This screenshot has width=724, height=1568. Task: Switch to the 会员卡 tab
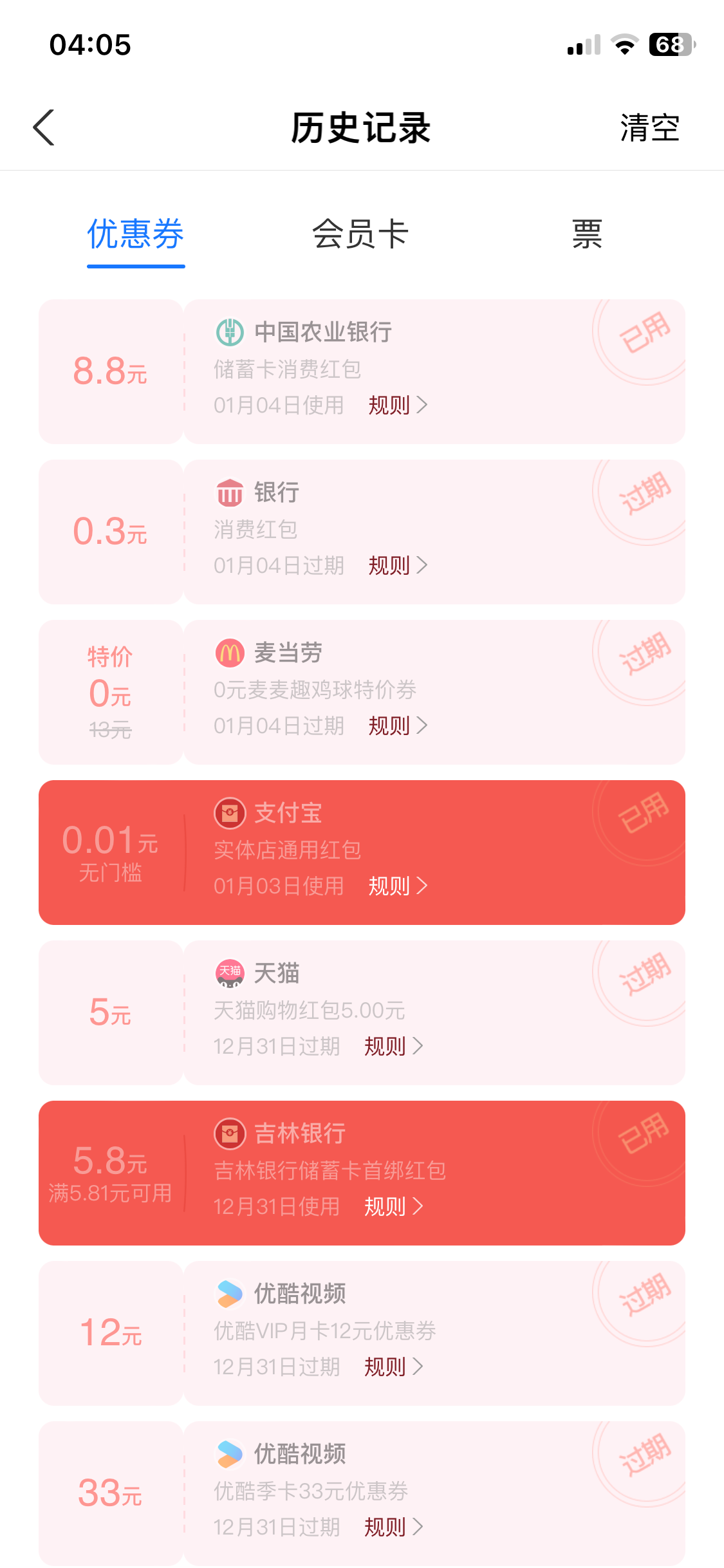pos(360,234)
